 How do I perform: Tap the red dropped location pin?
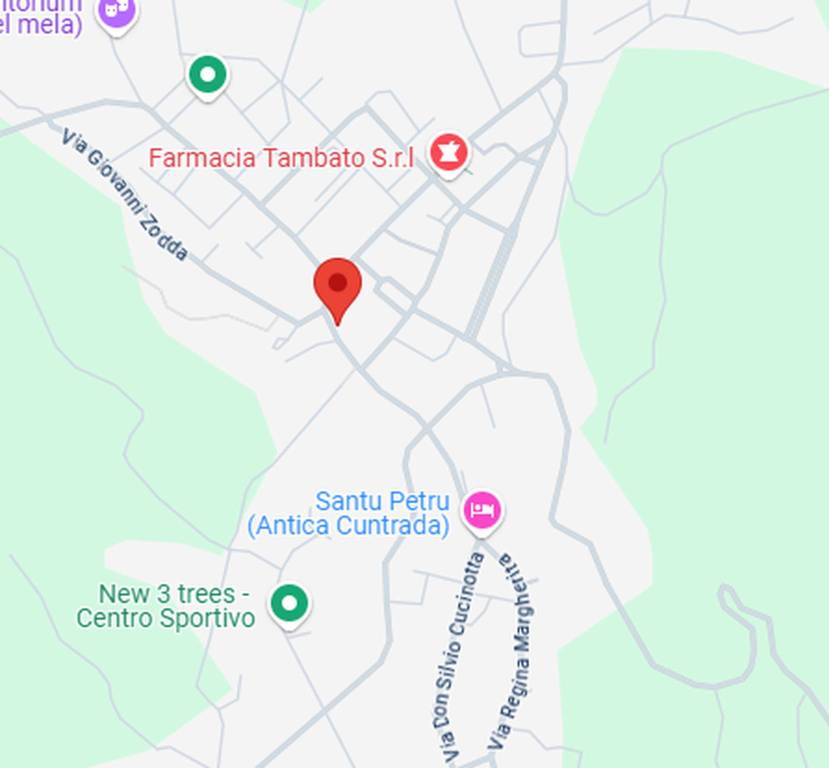(338, 286)
